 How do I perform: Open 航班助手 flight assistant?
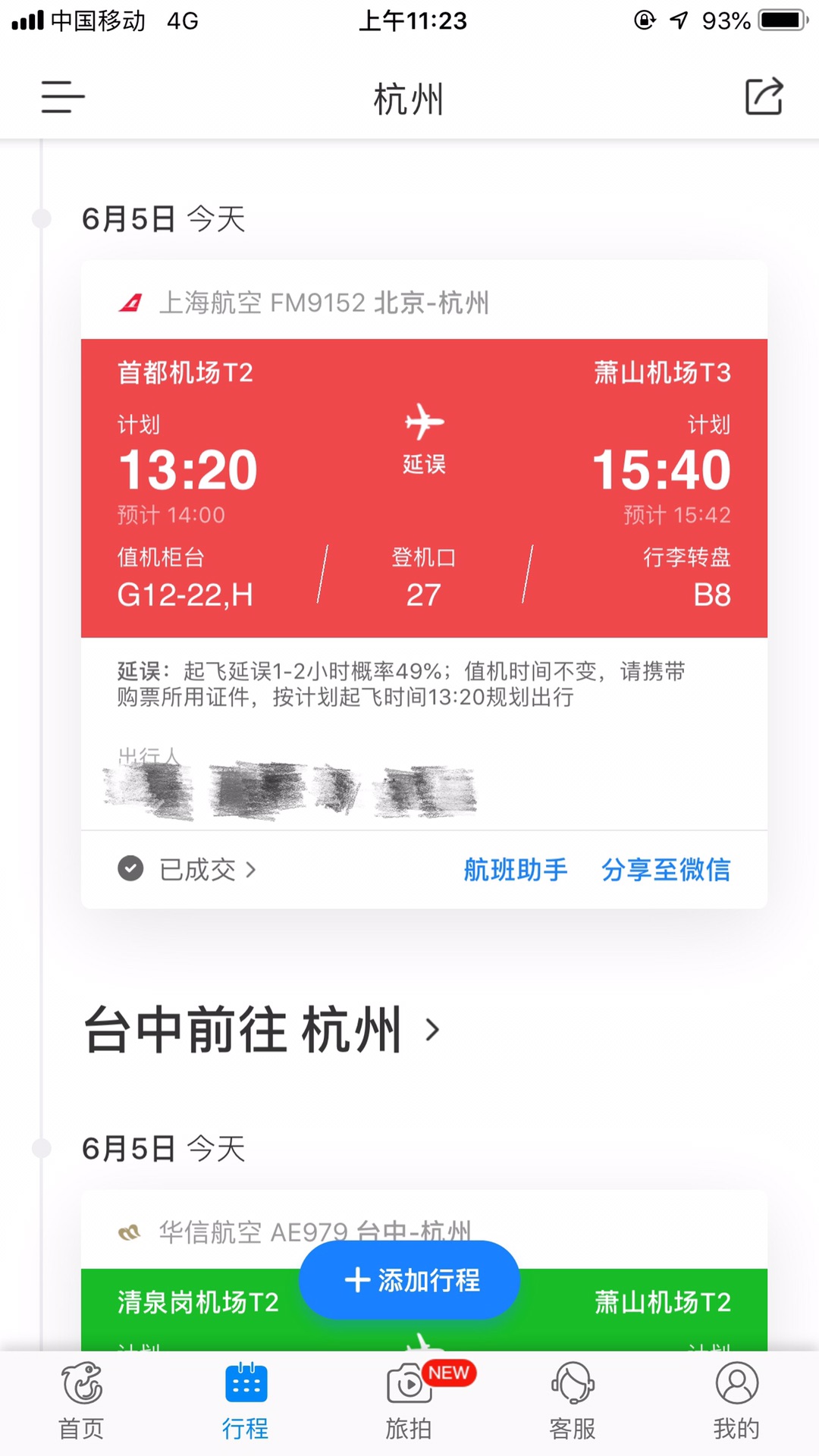pyautogui.click(x=515, y=869)
